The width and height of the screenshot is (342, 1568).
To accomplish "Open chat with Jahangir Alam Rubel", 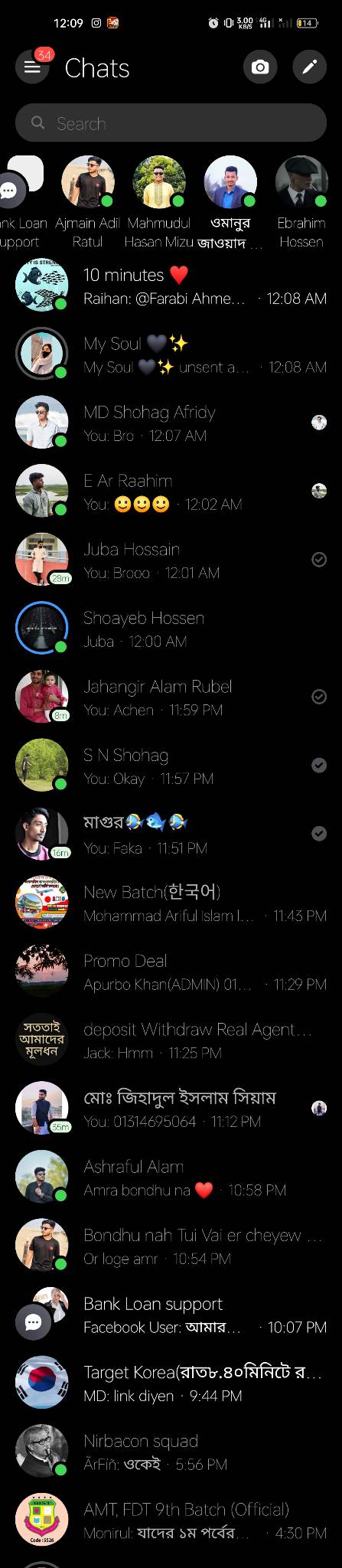I will point(171,697).
